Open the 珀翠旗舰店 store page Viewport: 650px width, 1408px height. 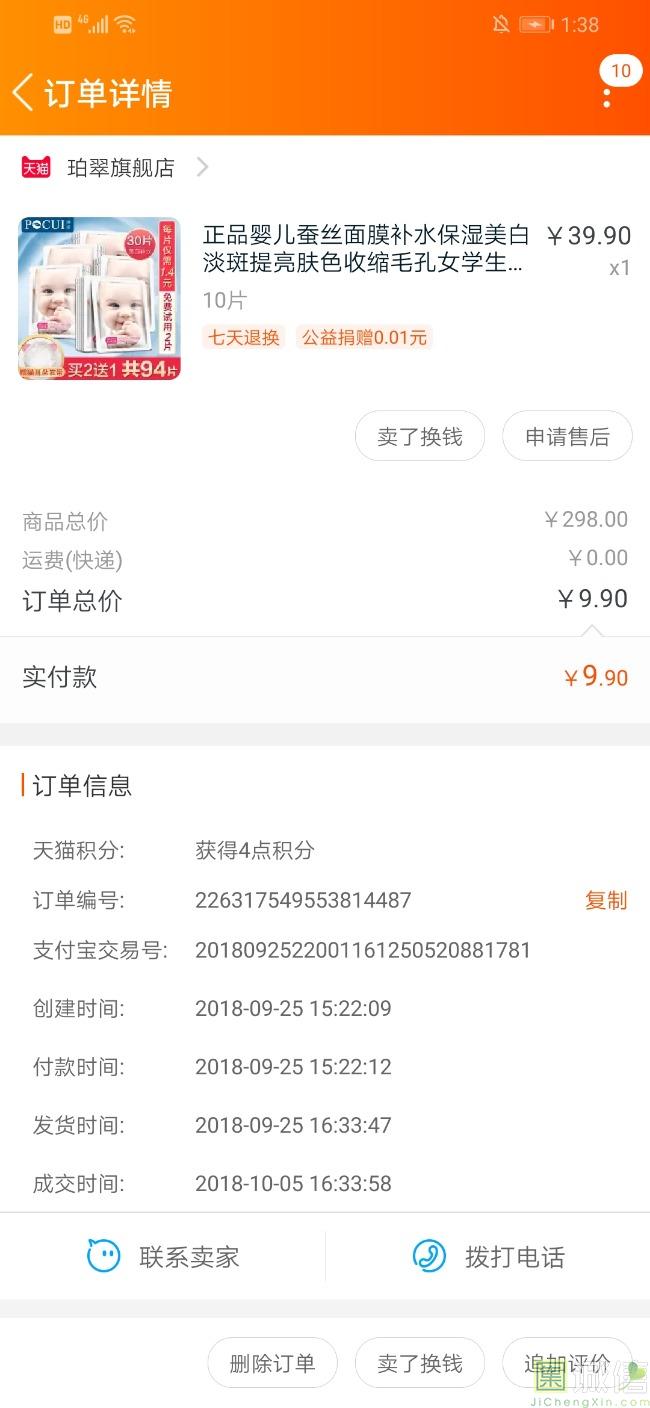(120, 167)
